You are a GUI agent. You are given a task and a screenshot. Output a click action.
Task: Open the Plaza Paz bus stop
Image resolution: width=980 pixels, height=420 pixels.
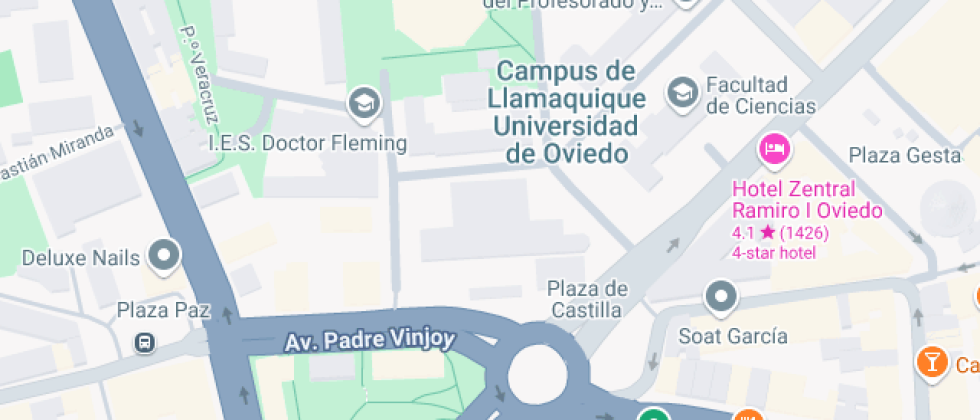tap(145, 343)
